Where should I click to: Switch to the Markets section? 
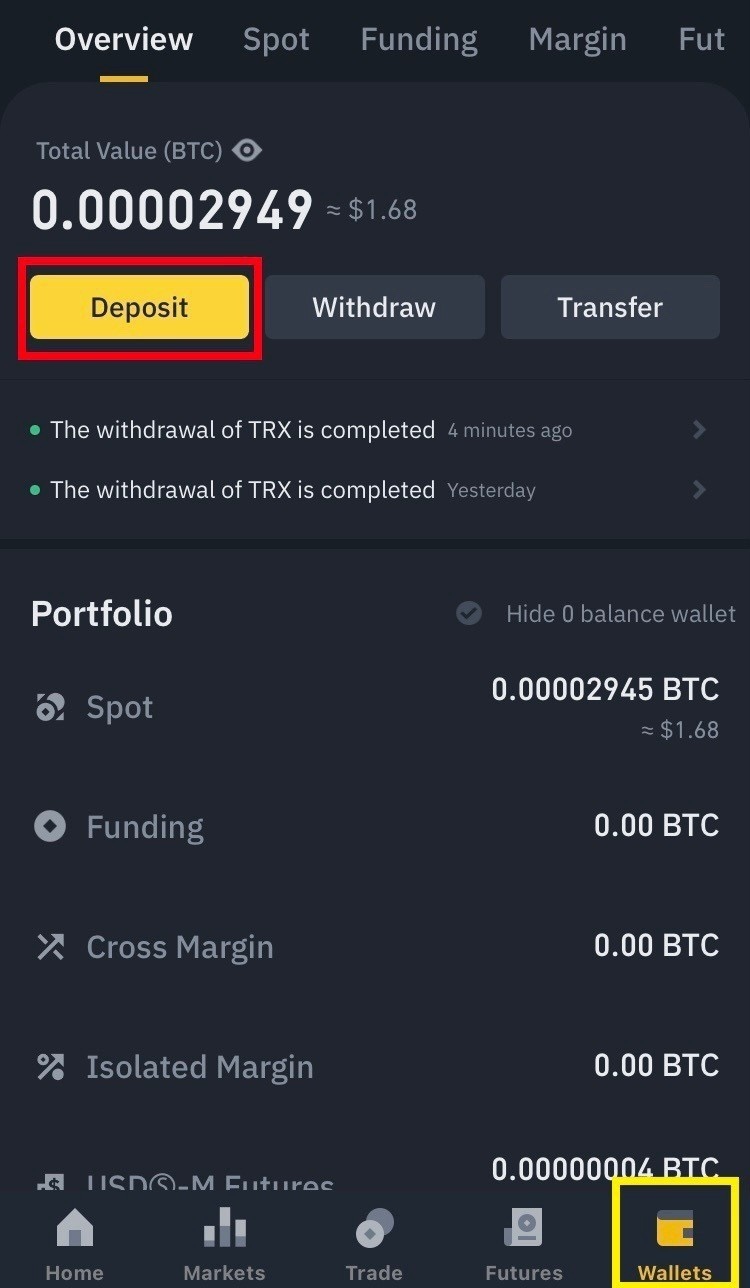pyautogui.click(x=225, y=1245)
